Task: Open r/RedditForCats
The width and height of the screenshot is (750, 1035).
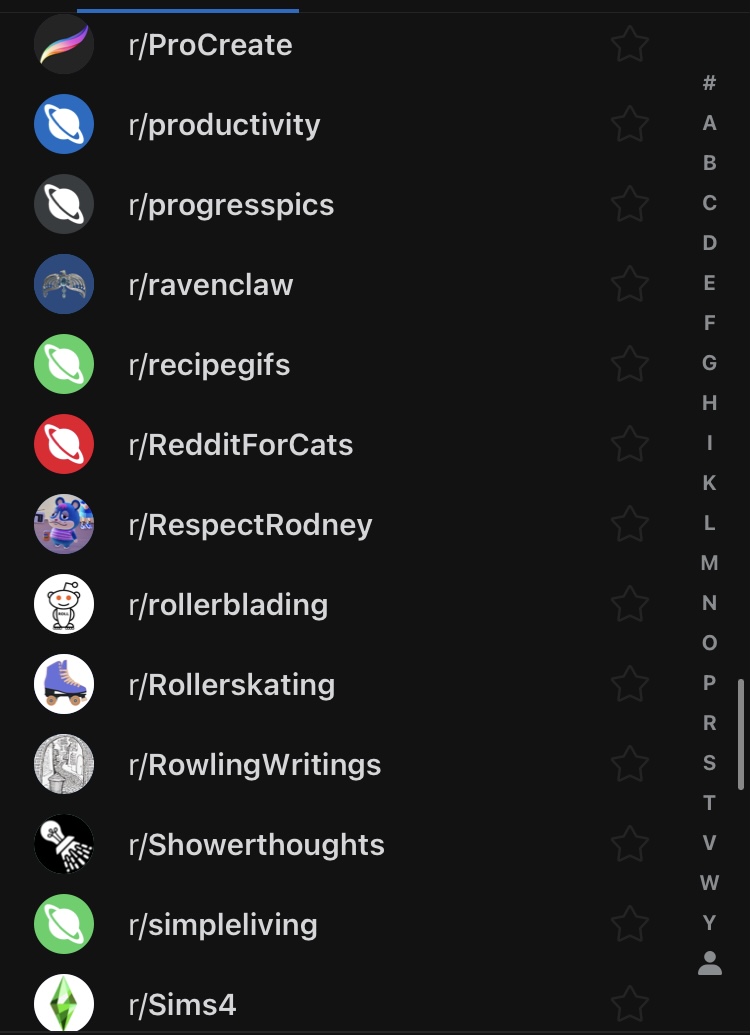Action: click(240, 445)
